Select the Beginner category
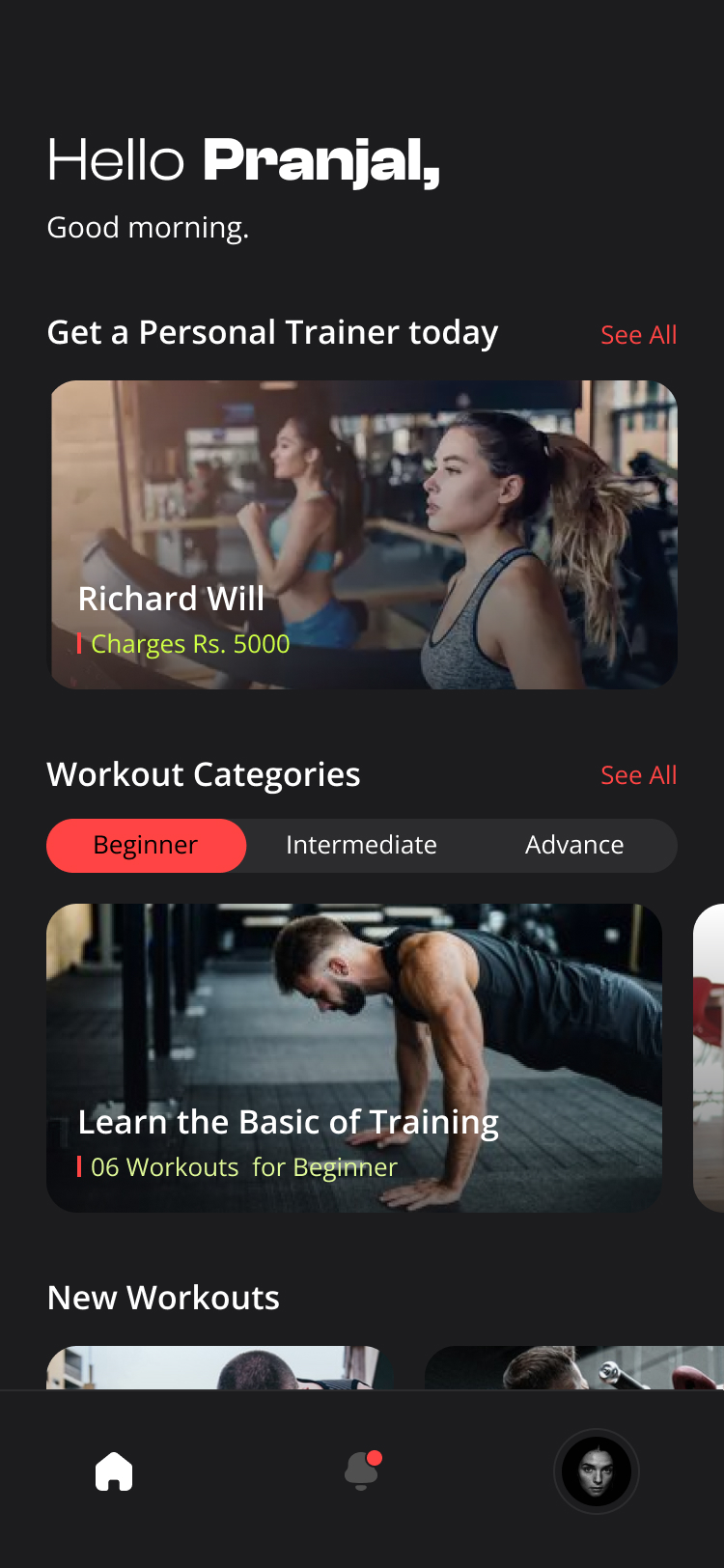 [146, 846]
